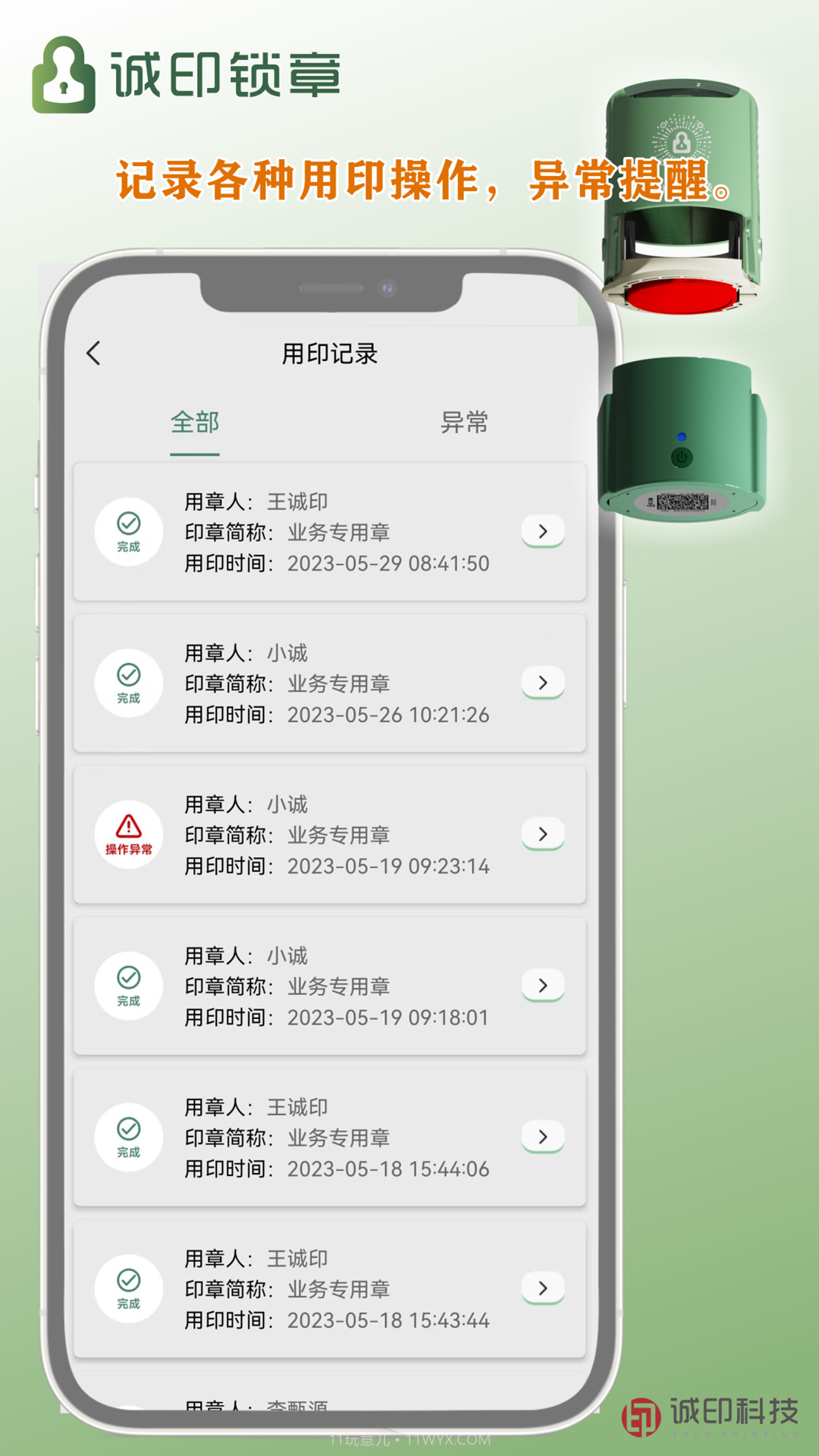Click the 11WYX.COM watermark text
The image size is (819, 1456).
409,1440
